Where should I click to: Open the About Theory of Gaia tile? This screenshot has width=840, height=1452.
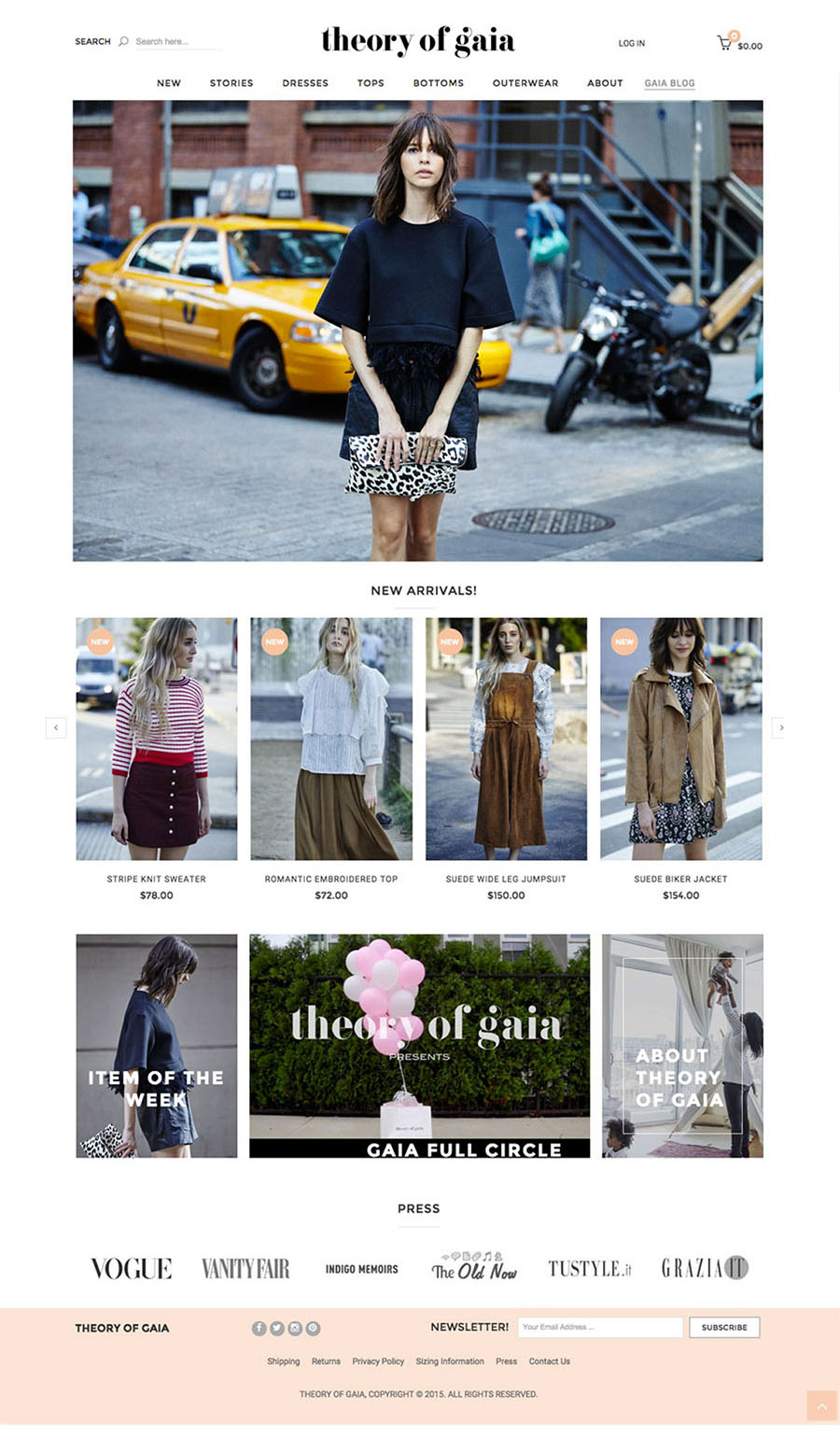coord(682,1046)
